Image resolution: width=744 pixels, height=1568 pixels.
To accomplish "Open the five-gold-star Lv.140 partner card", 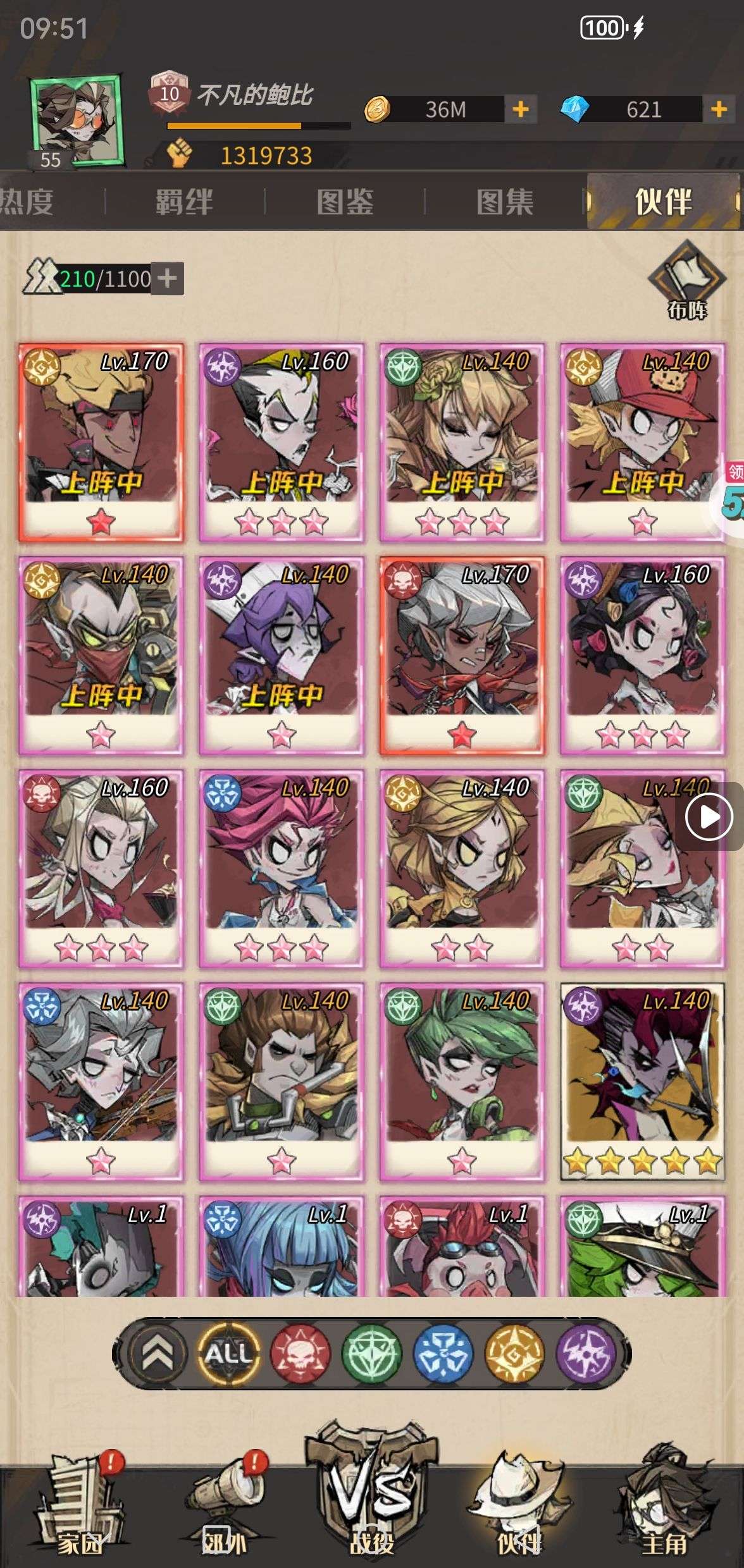I will click(642, 1081).
